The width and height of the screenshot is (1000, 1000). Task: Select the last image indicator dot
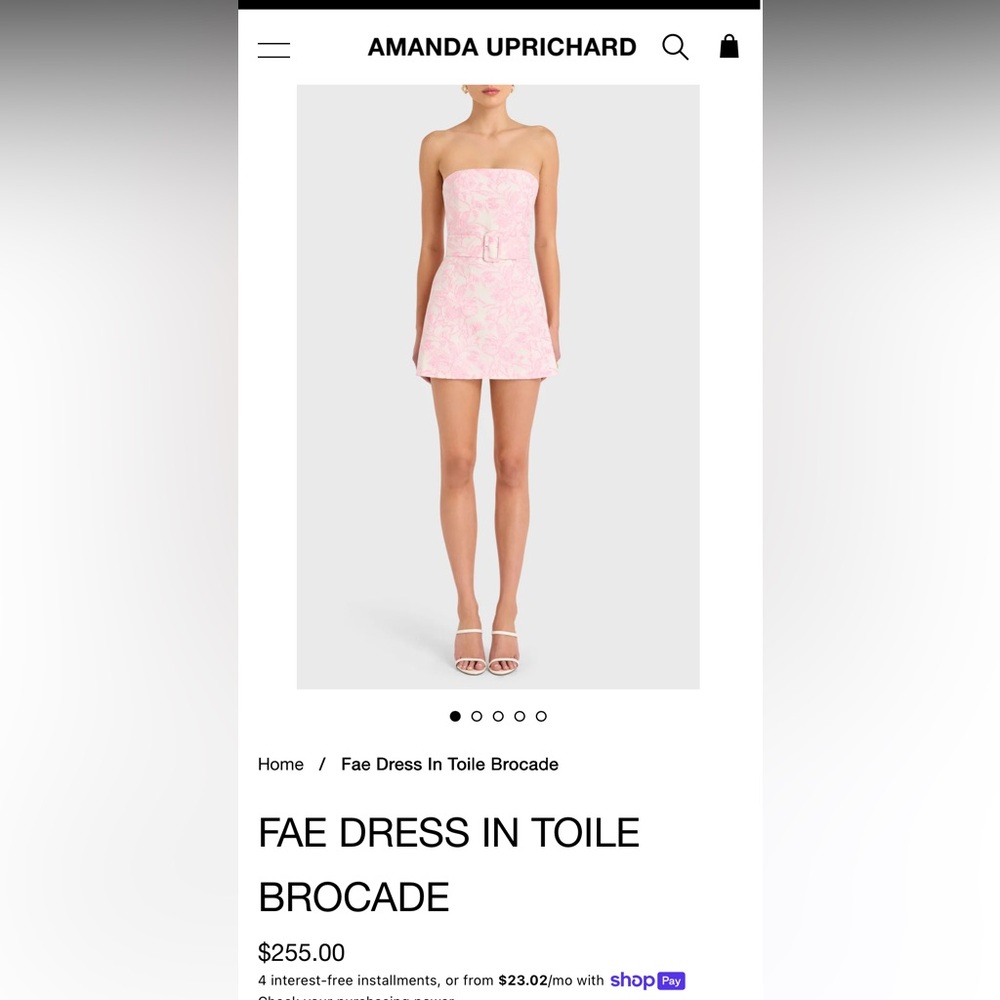coord(541,716)
